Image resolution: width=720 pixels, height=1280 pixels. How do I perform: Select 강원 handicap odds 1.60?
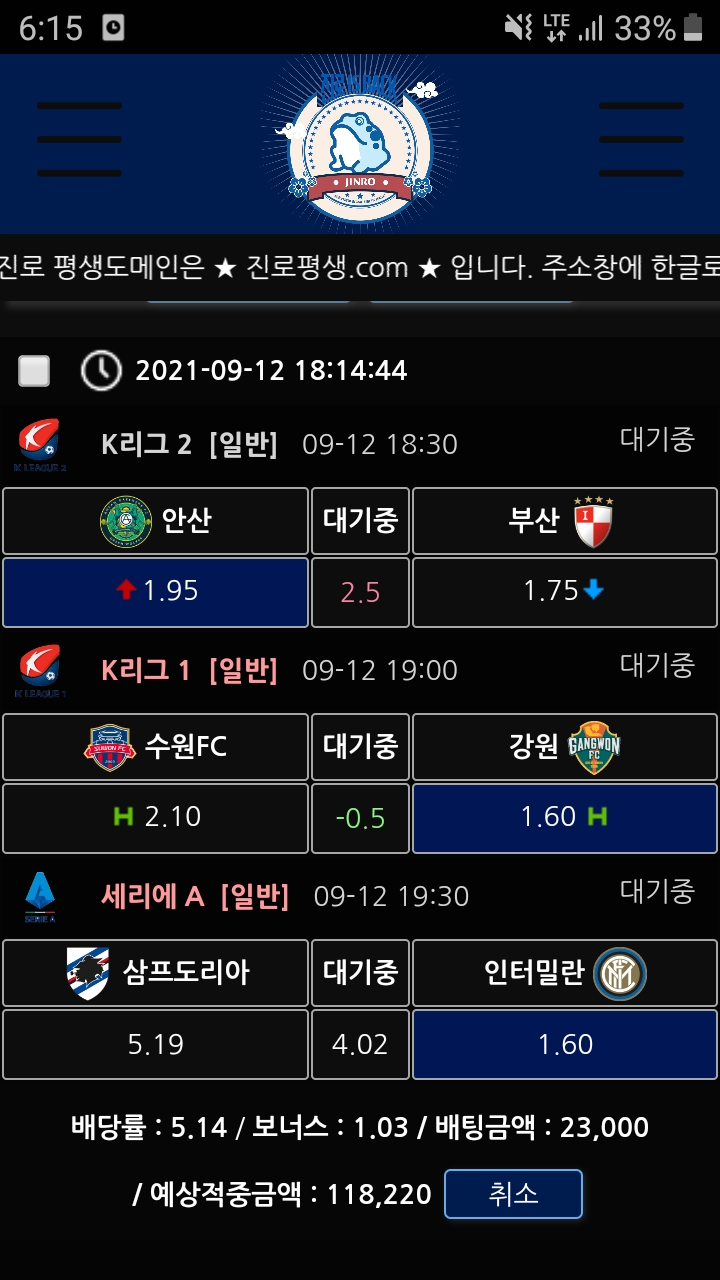[x=564, y=818]
